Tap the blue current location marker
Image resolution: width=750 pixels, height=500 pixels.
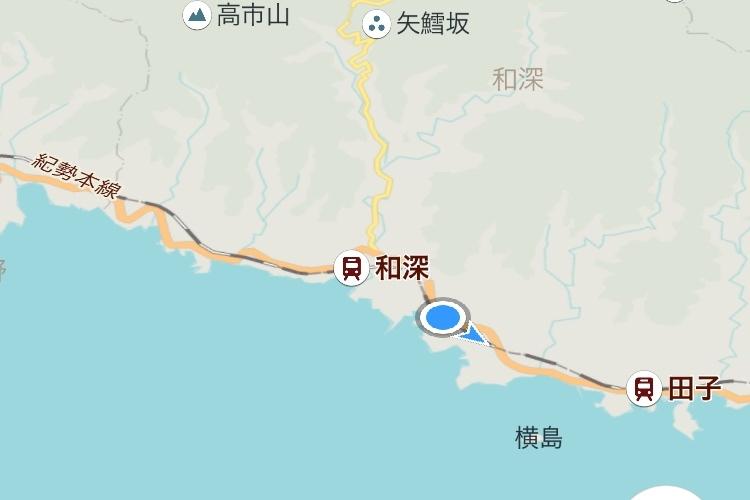coord(443,319)
